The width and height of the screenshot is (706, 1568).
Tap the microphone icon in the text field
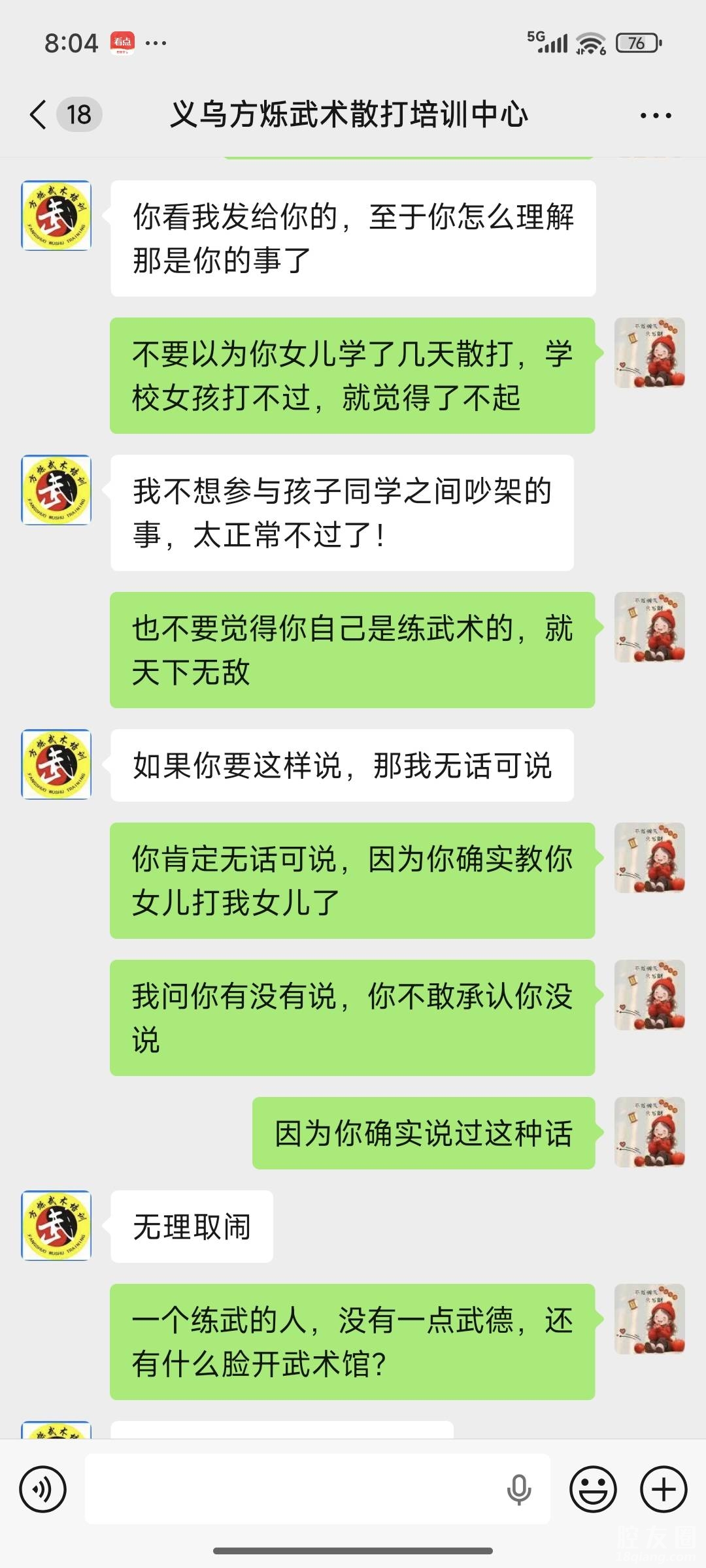pyautogui.click(x=519, y=1490)
